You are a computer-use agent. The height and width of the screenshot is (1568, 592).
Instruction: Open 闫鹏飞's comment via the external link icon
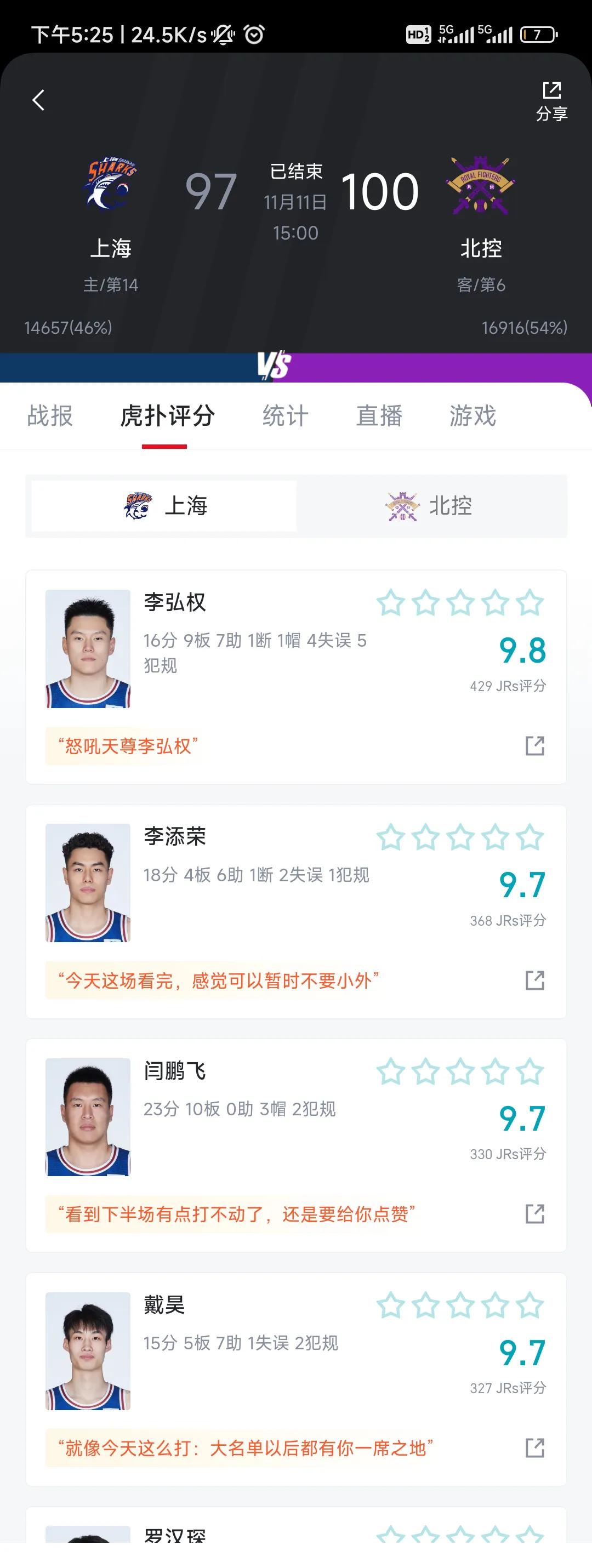tap(535, 1215)
